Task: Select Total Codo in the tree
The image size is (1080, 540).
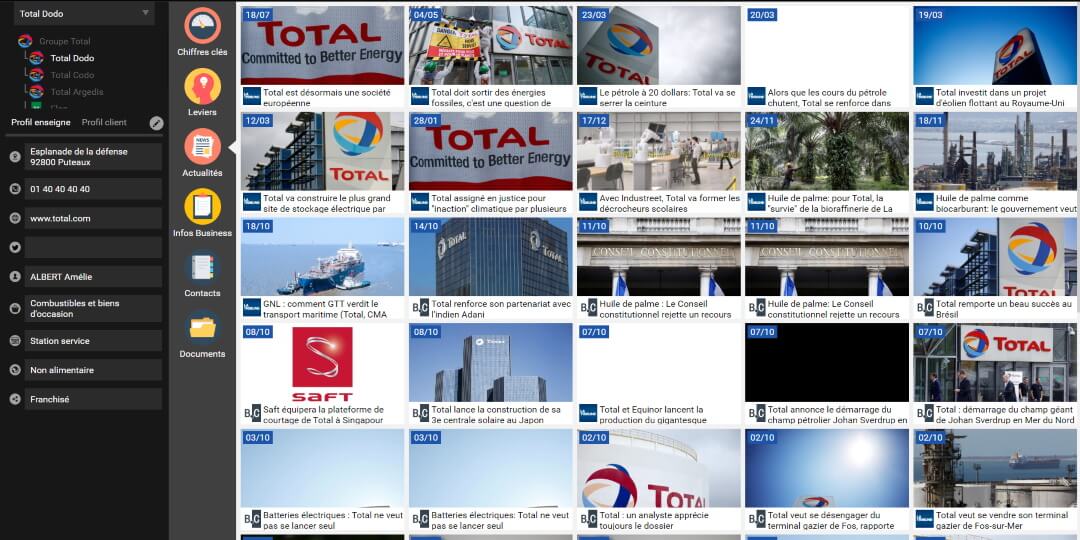Action: click(72, 75)
